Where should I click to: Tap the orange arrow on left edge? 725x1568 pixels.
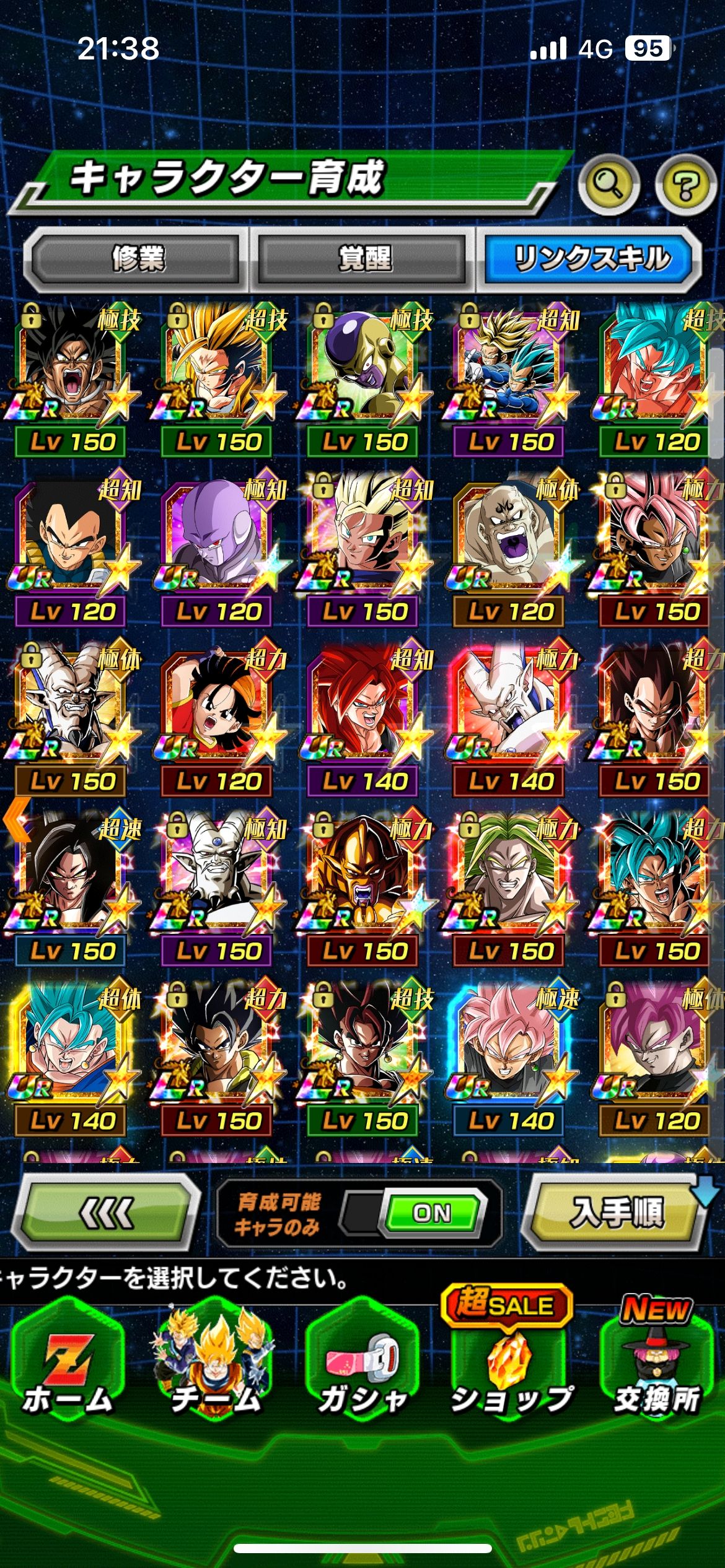(17, 819)
